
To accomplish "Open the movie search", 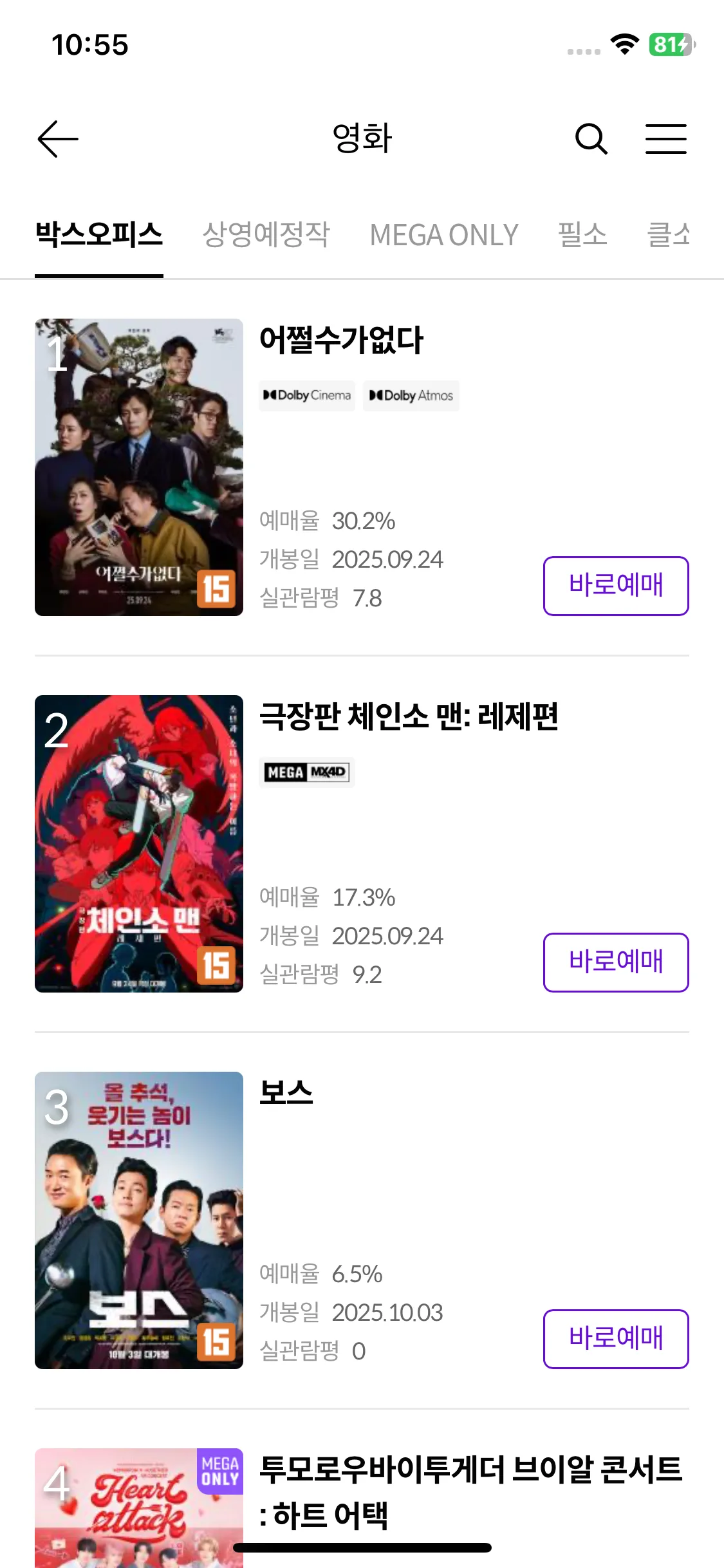I will point(591,138).
